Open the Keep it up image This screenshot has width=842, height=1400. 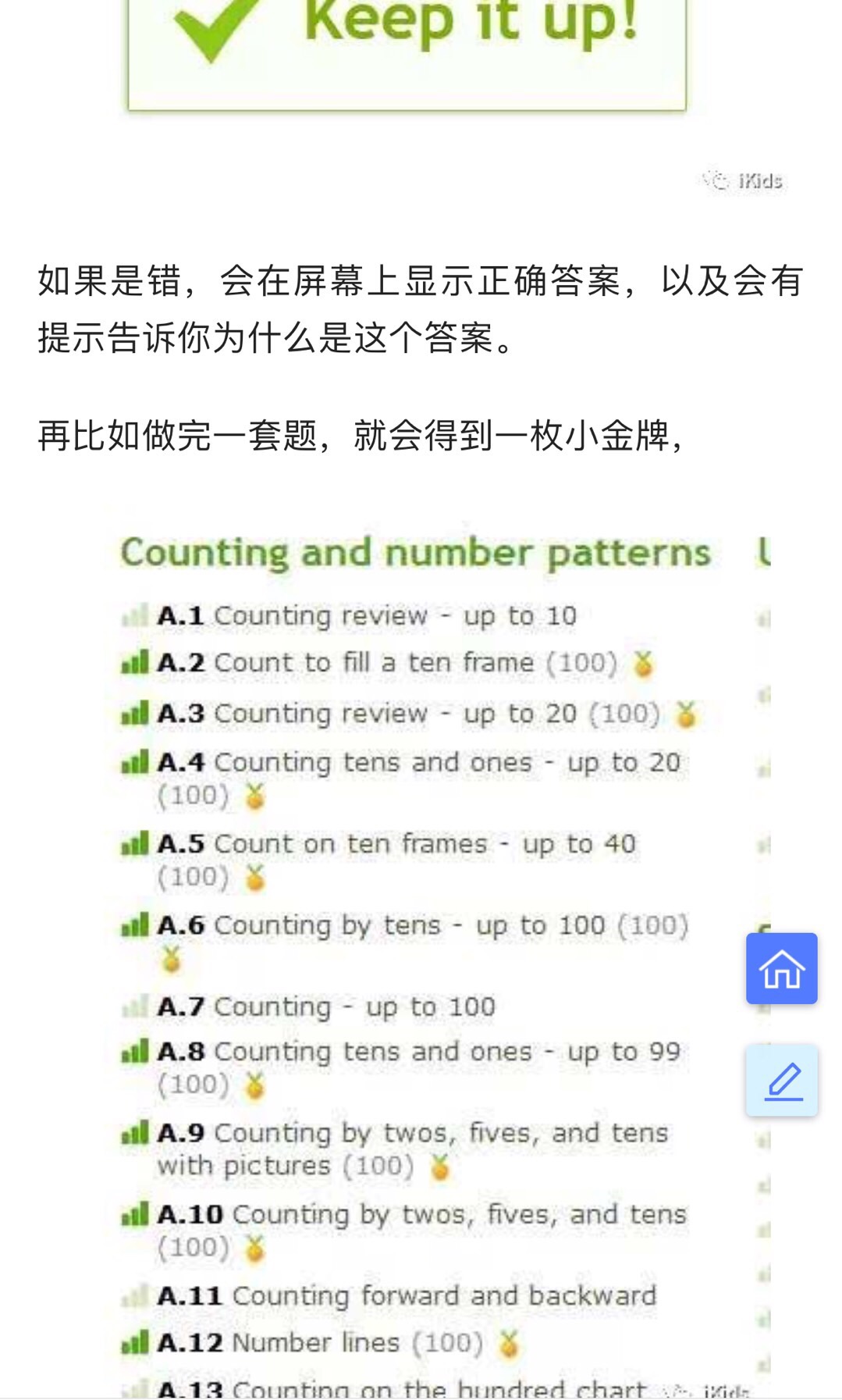[x=407, y=55]
